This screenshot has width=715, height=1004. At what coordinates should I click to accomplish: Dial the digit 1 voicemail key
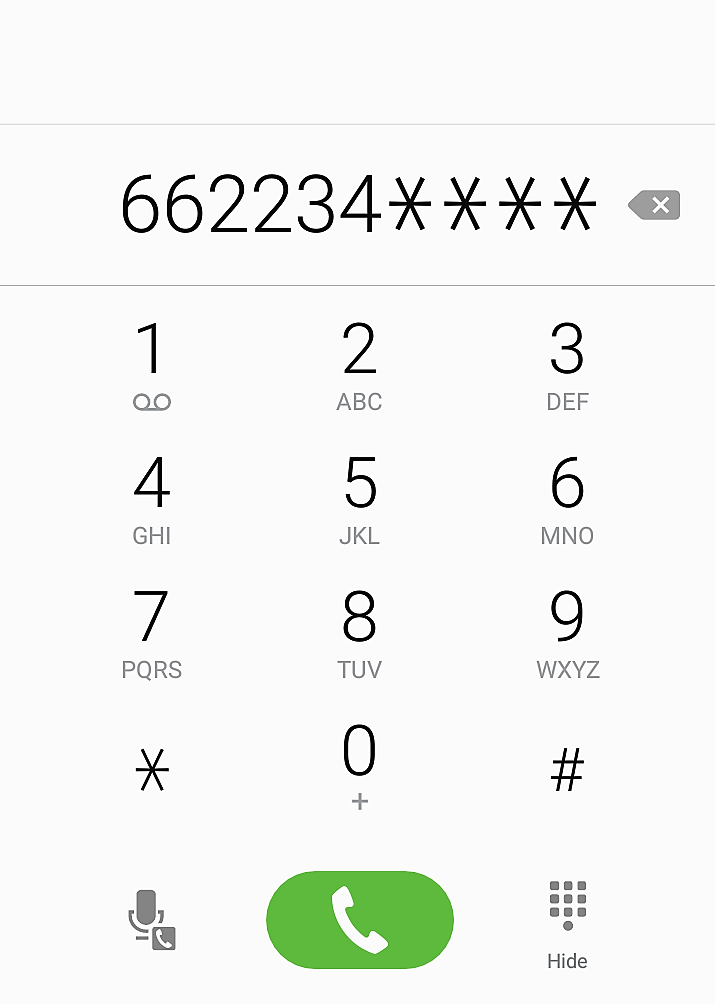coord(151,366)
